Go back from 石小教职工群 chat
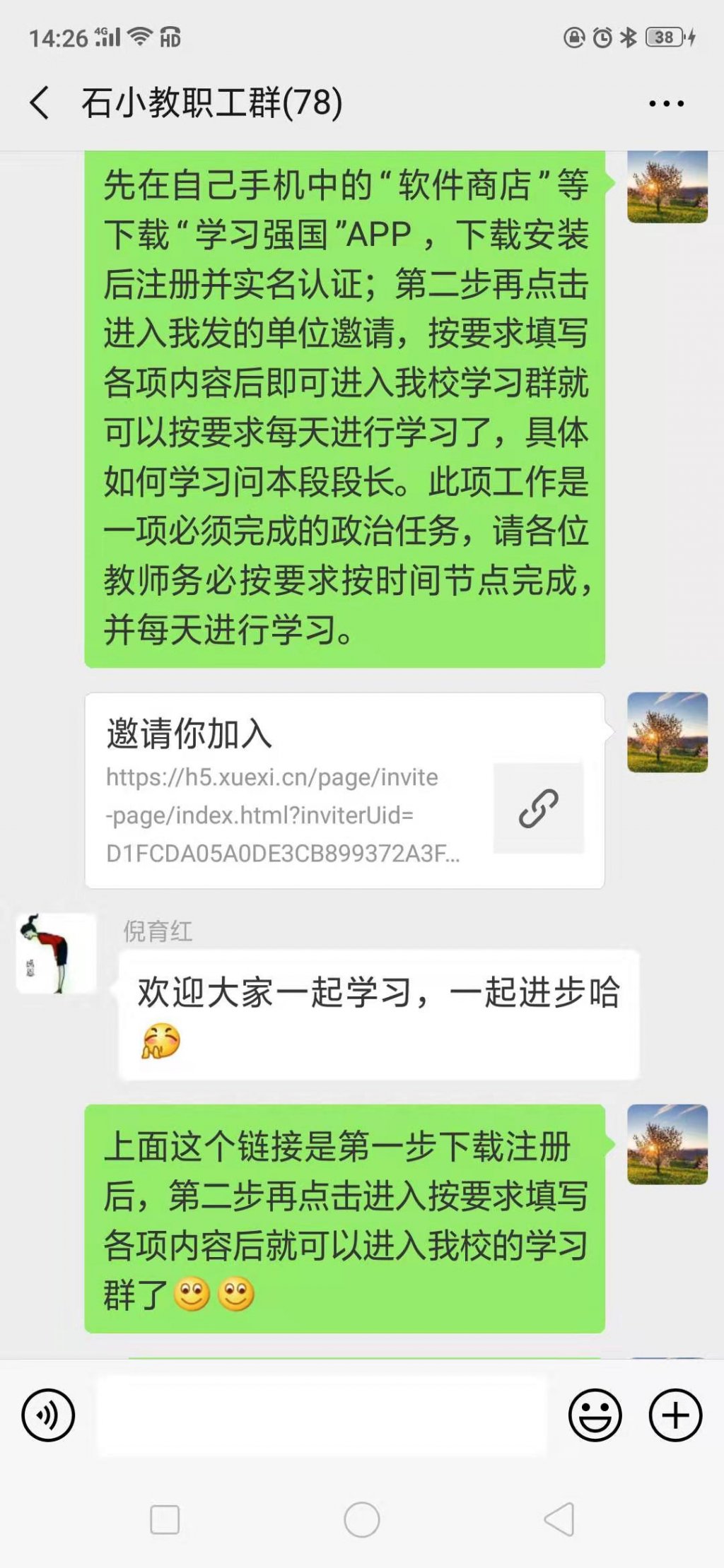The image size is (724, 1568). pos(40,103)
